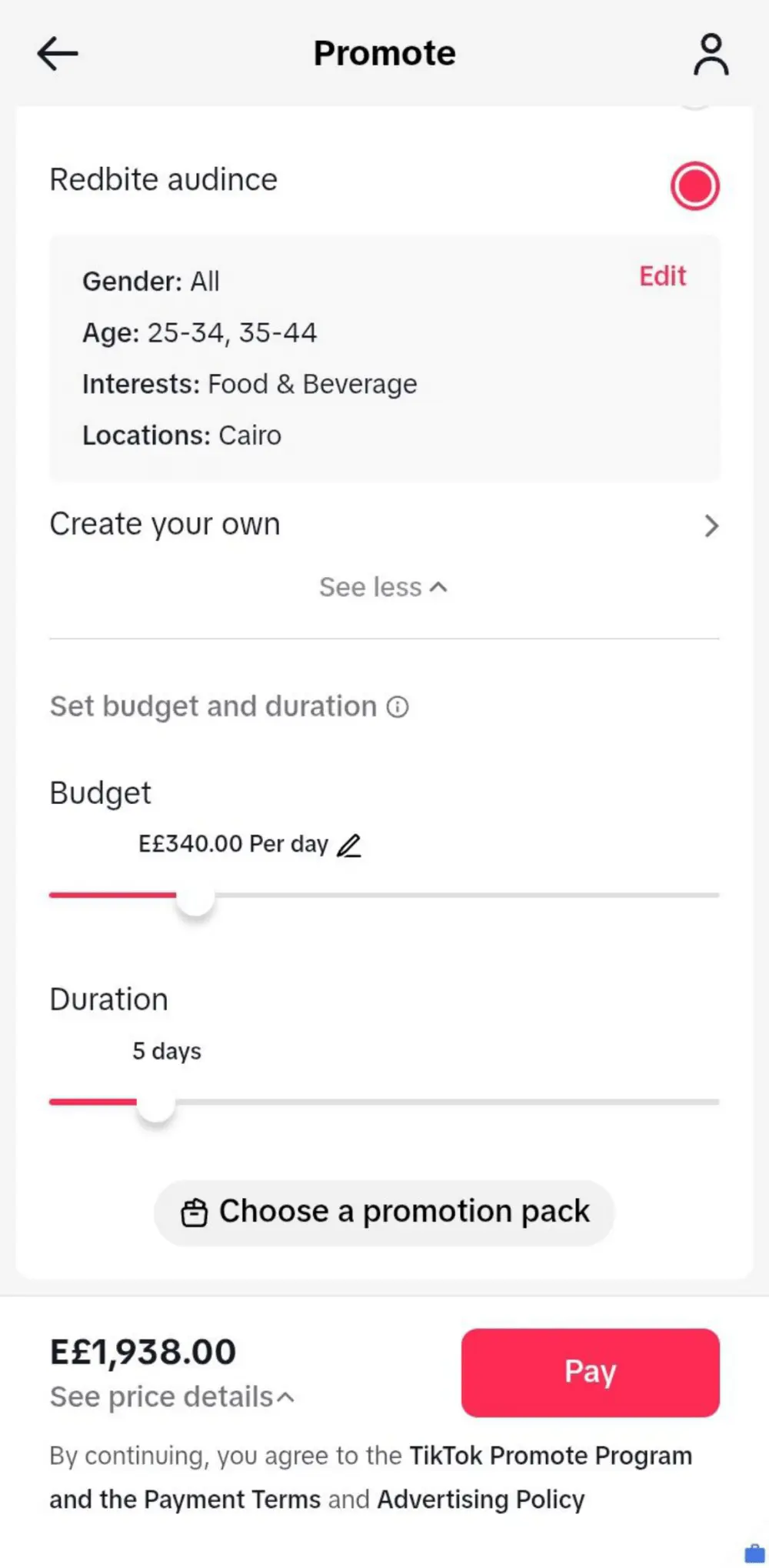
Task: Select the Redbite audience radio button
Action: 694,185
